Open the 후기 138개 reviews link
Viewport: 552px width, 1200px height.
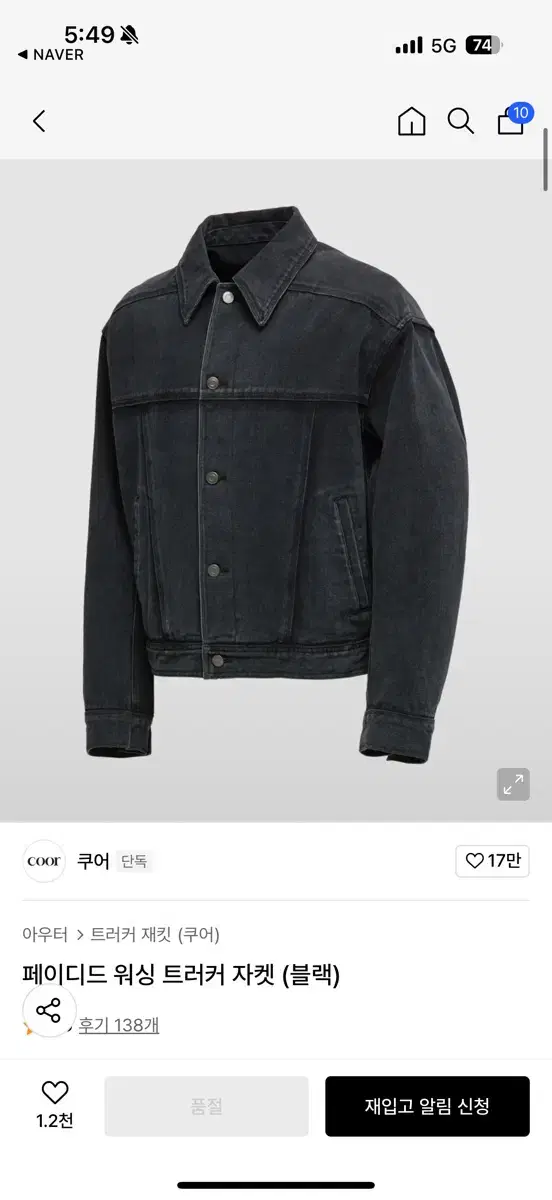pos(121,1025)
